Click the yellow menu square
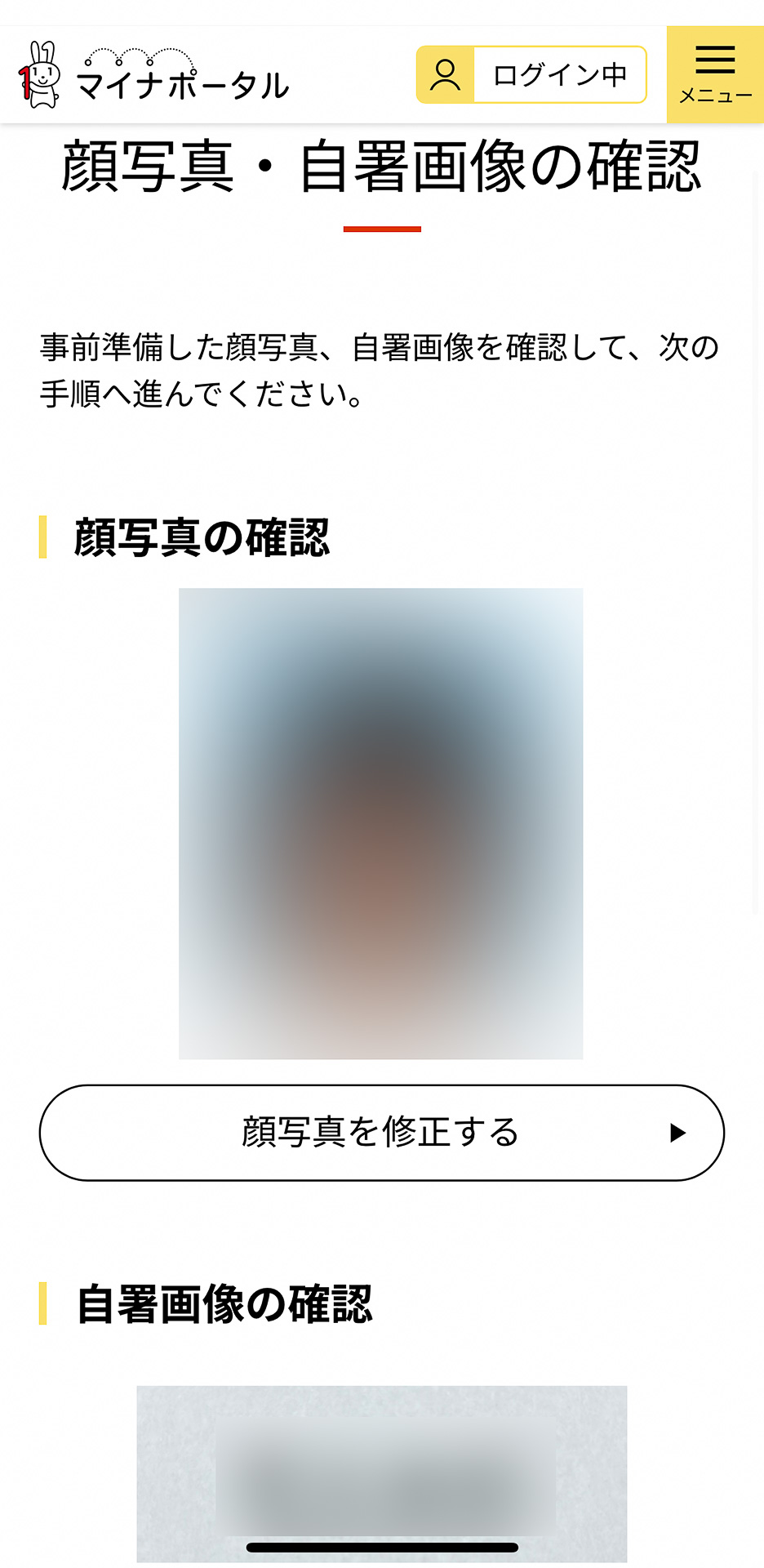 pyautogui.click(x=715, y=74)
